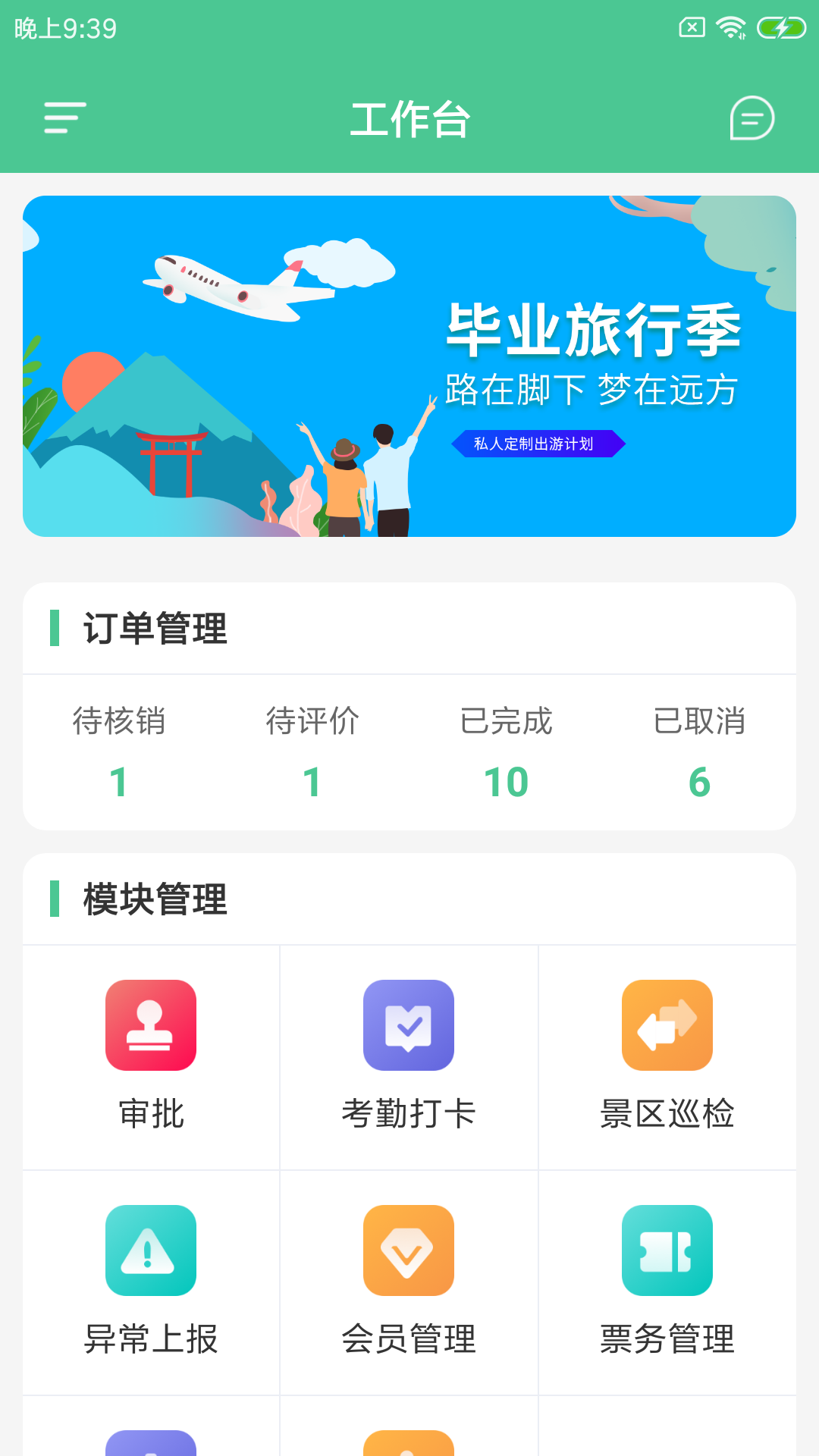819x1456 pixels.
Task: Open the 审批 module
Action: [151, 1056]
